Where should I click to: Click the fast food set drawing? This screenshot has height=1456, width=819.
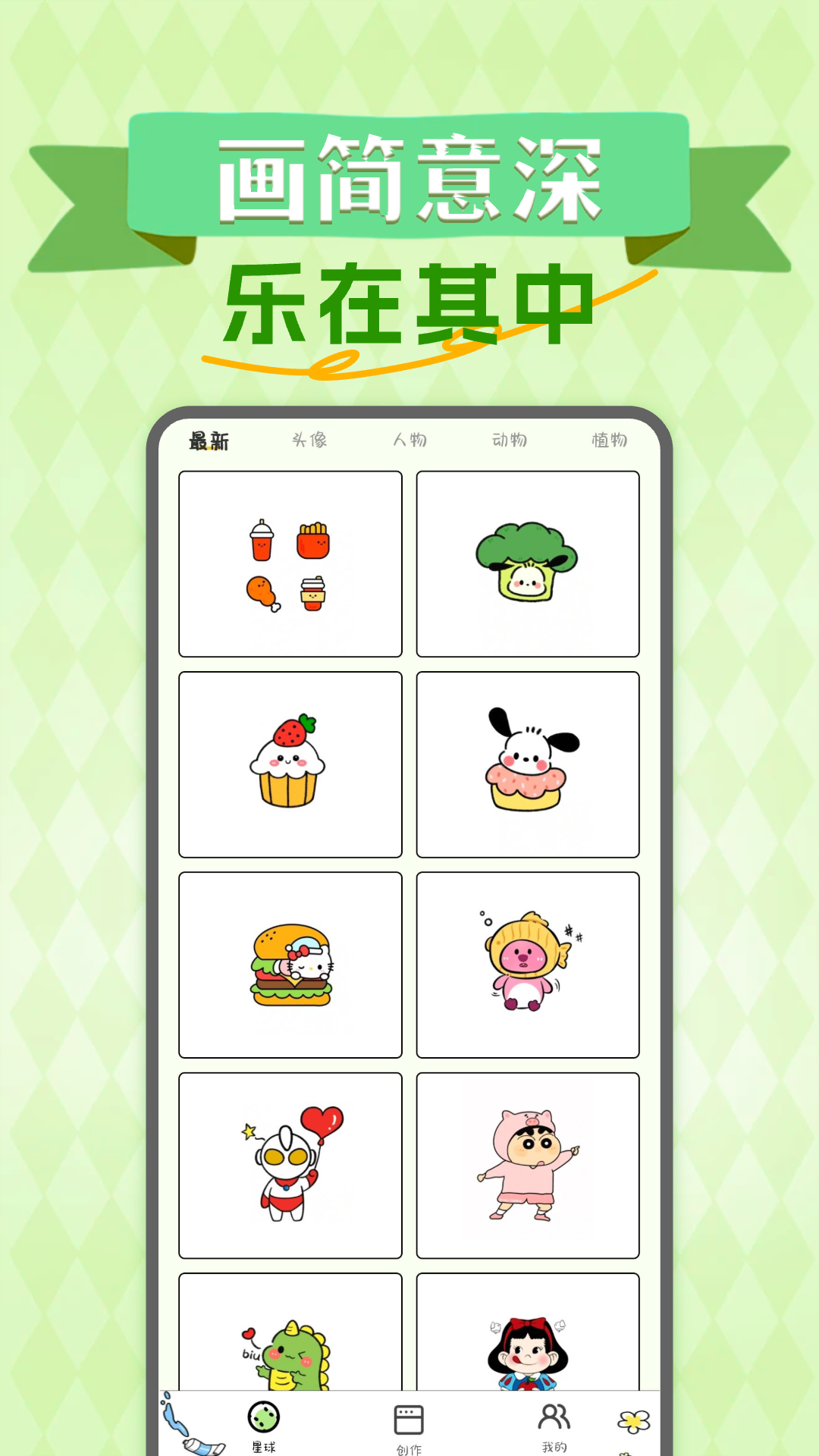tap(290, 563)
